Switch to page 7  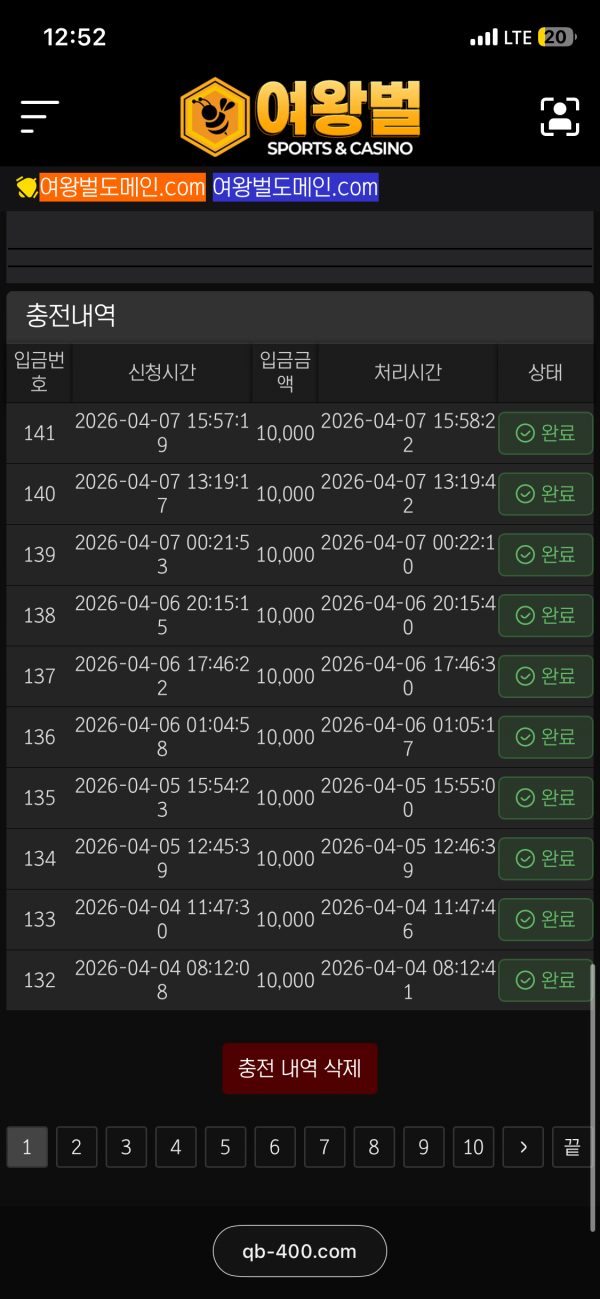point(324,1147)
